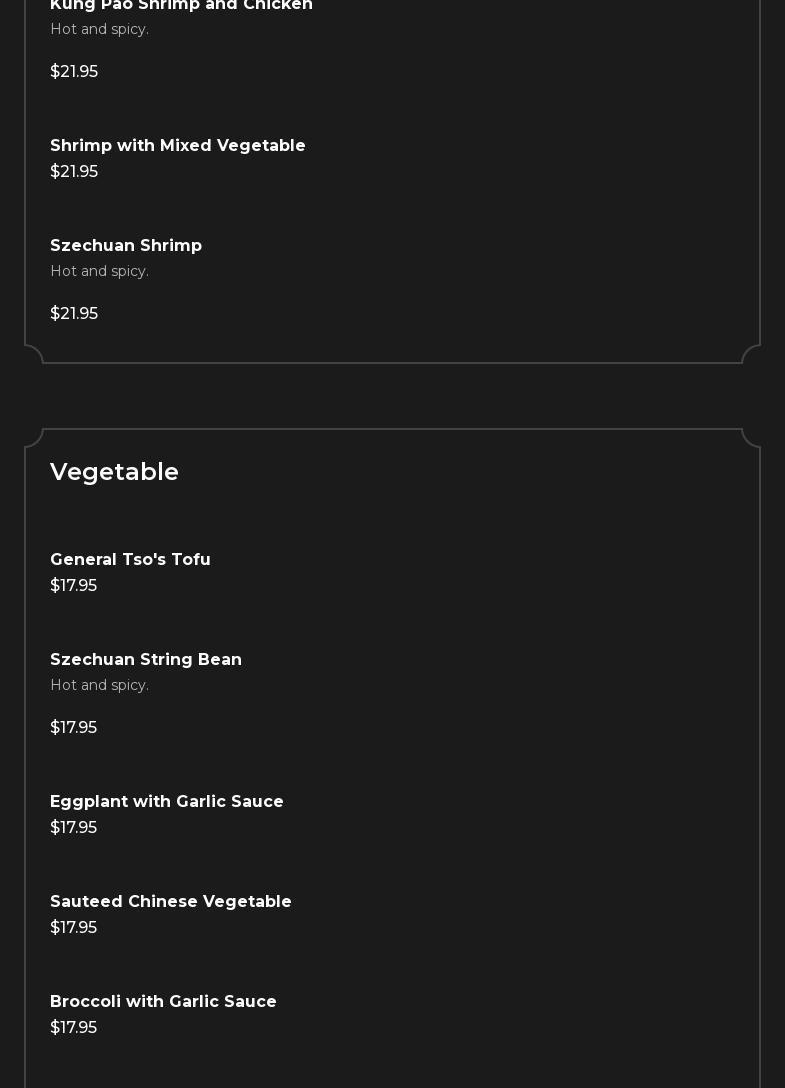This screenshot has width=785, height=1088.
Task: Tap the Kung Pao Shrimp and Chicken item
Action: coord(181,7)
